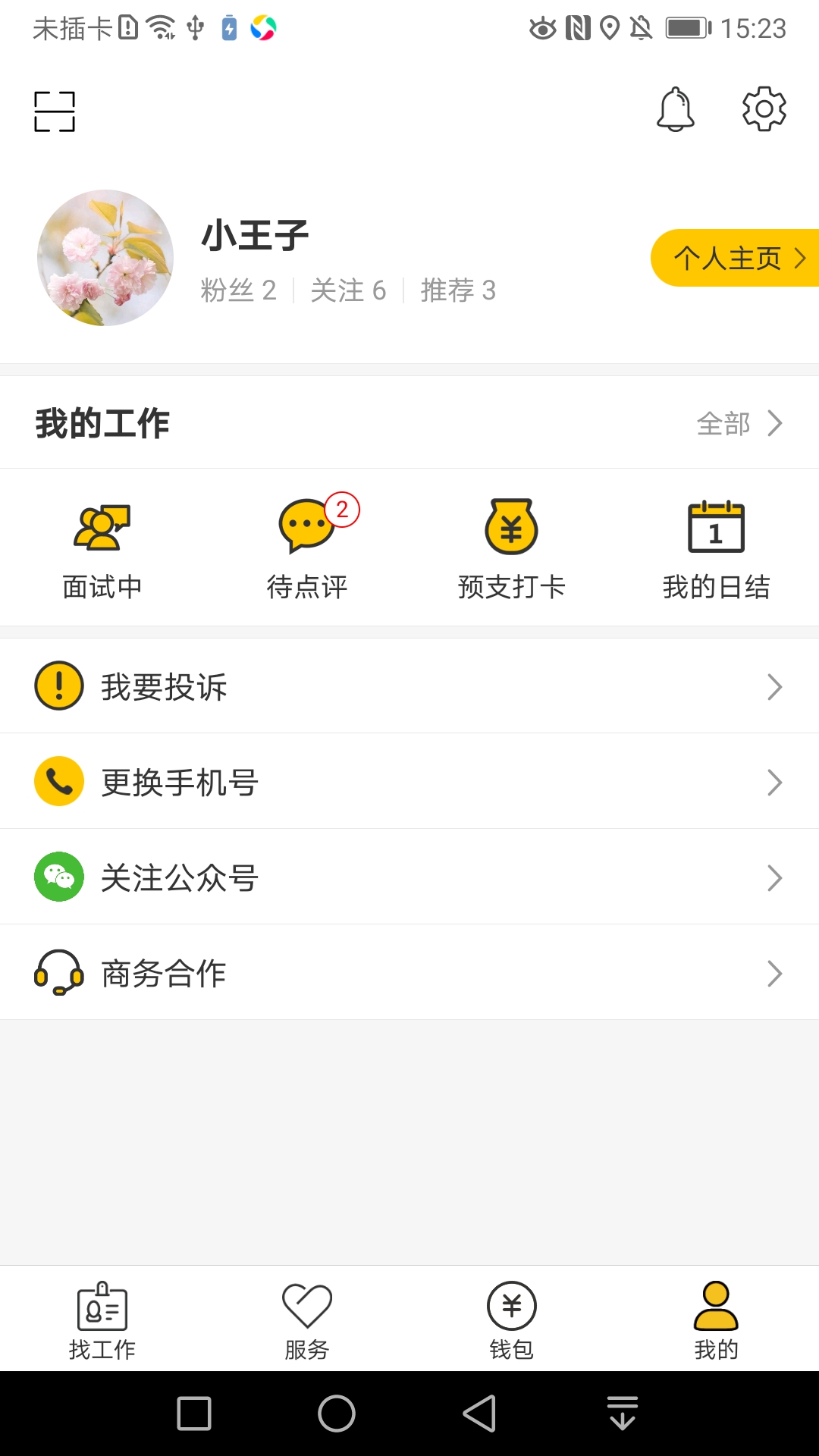The image size is (819, 1456).
Task: Tap the profile avatar photo
Action: (x=105, y=258)
